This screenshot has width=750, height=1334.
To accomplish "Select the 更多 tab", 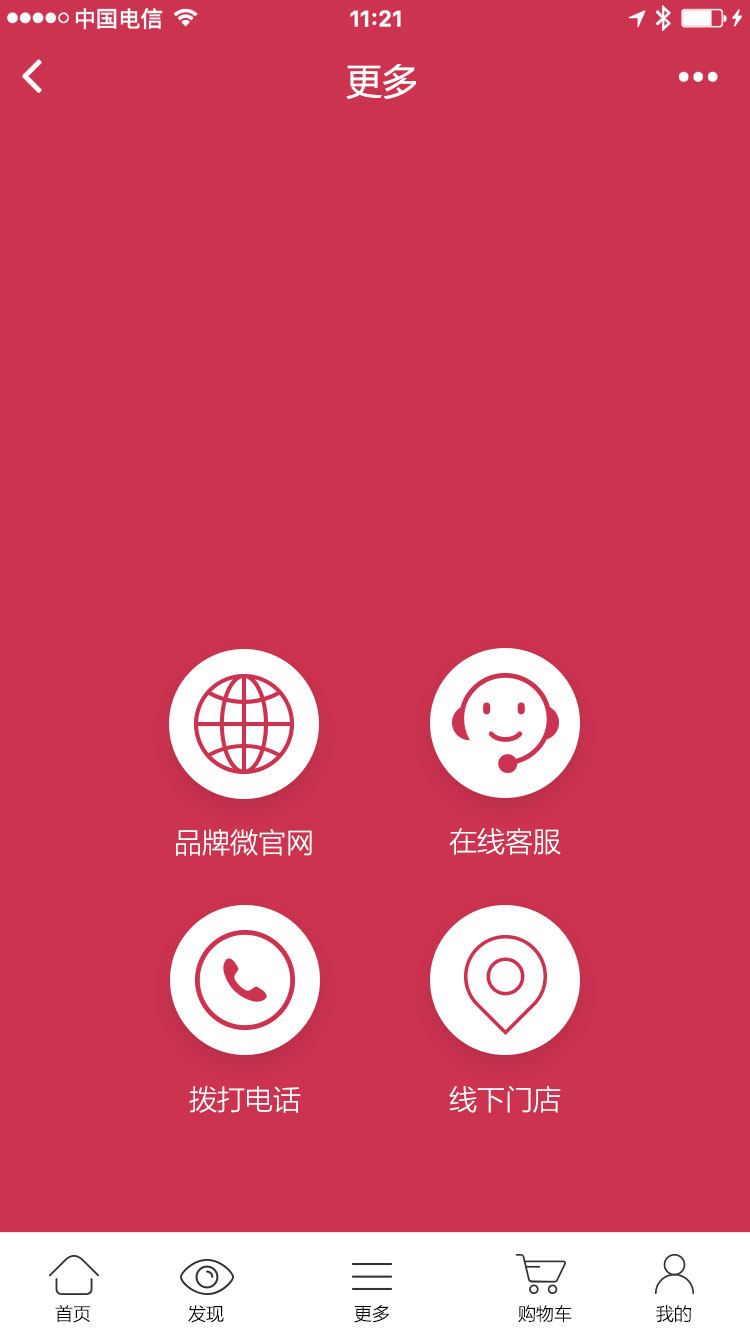I will click(x=372, y=1289).
